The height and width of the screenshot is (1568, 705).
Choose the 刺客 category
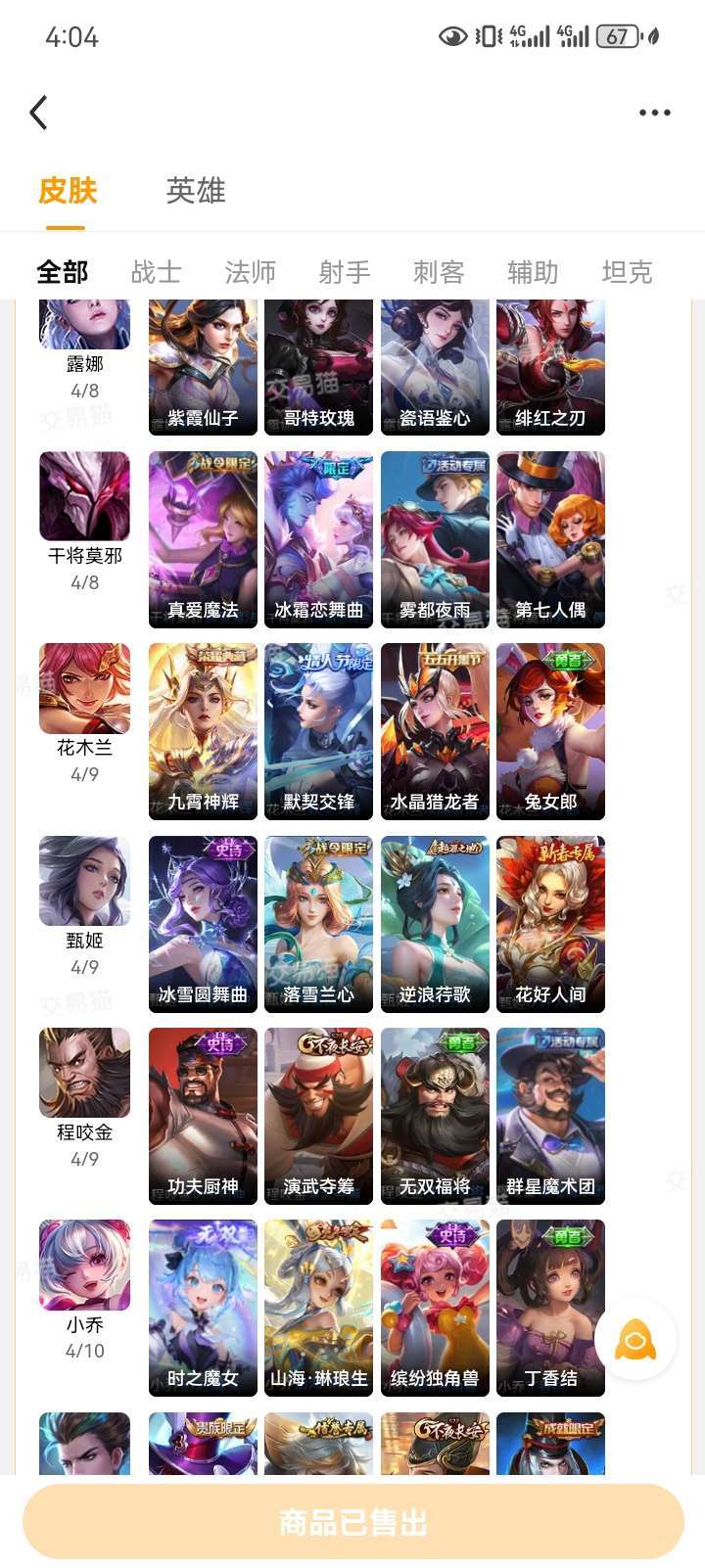click(439, 272)
